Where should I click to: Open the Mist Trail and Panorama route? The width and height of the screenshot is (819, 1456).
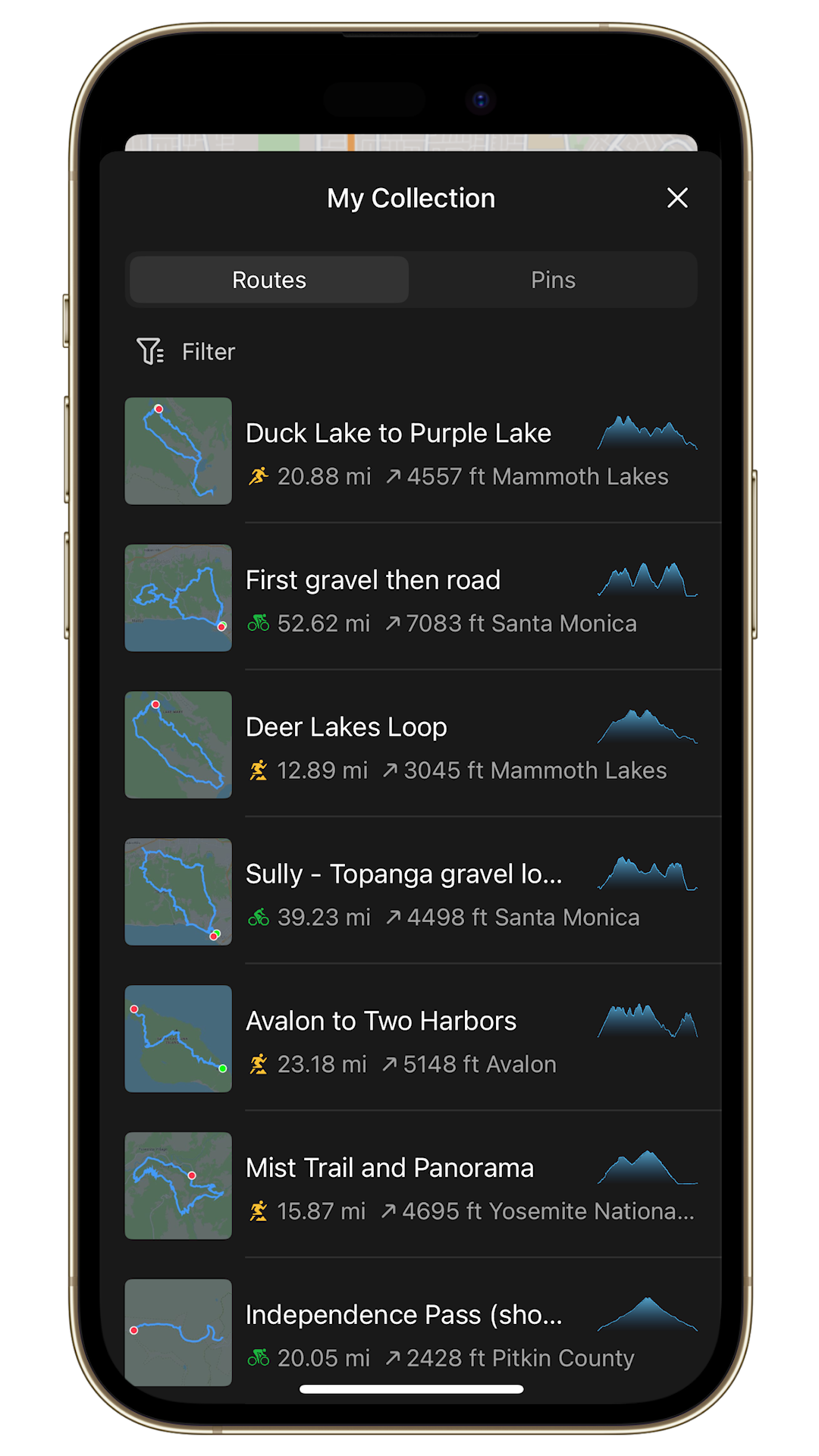pos(411,1186)
